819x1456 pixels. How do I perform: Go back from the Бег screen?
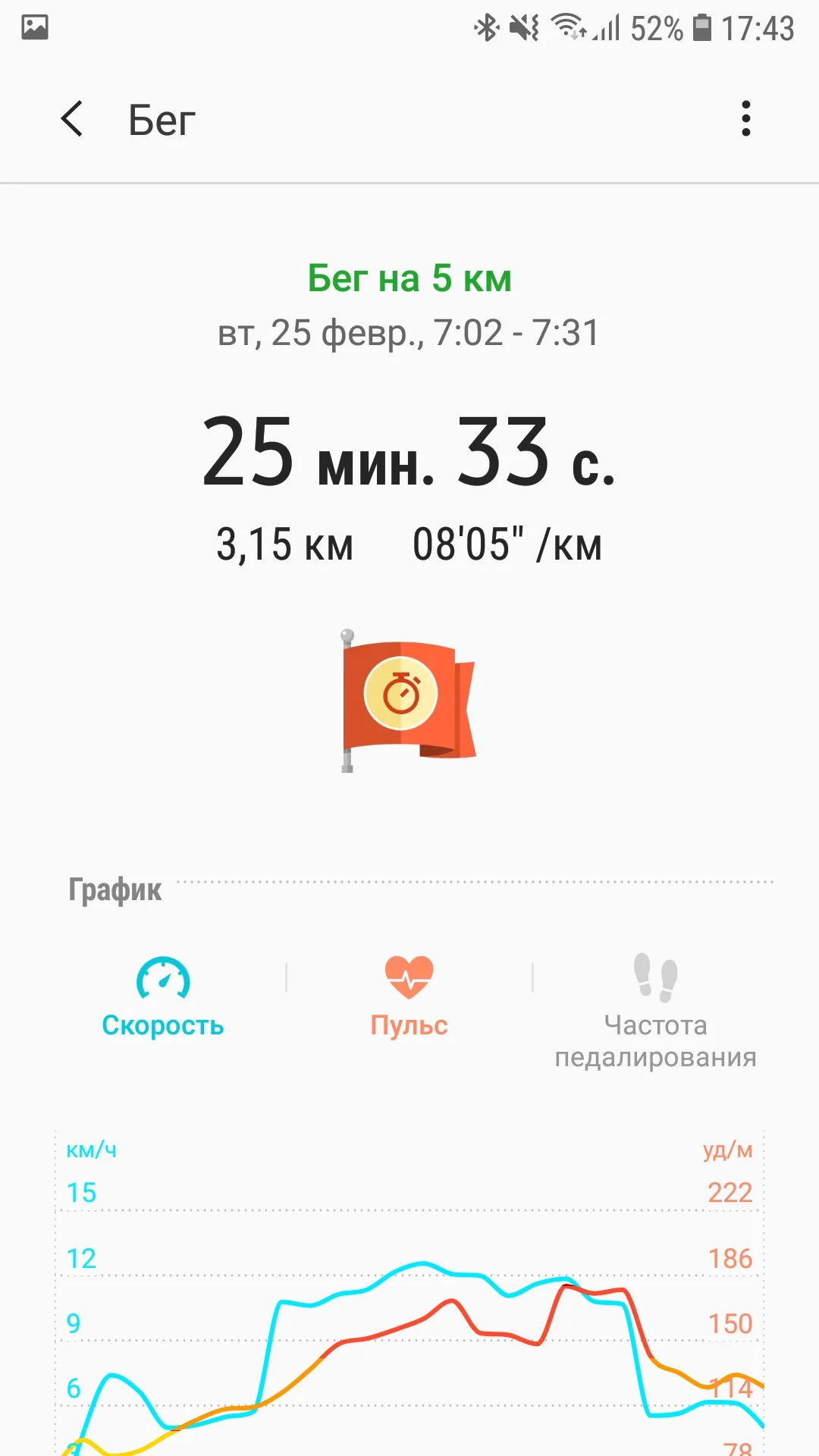tap(72, 119)
